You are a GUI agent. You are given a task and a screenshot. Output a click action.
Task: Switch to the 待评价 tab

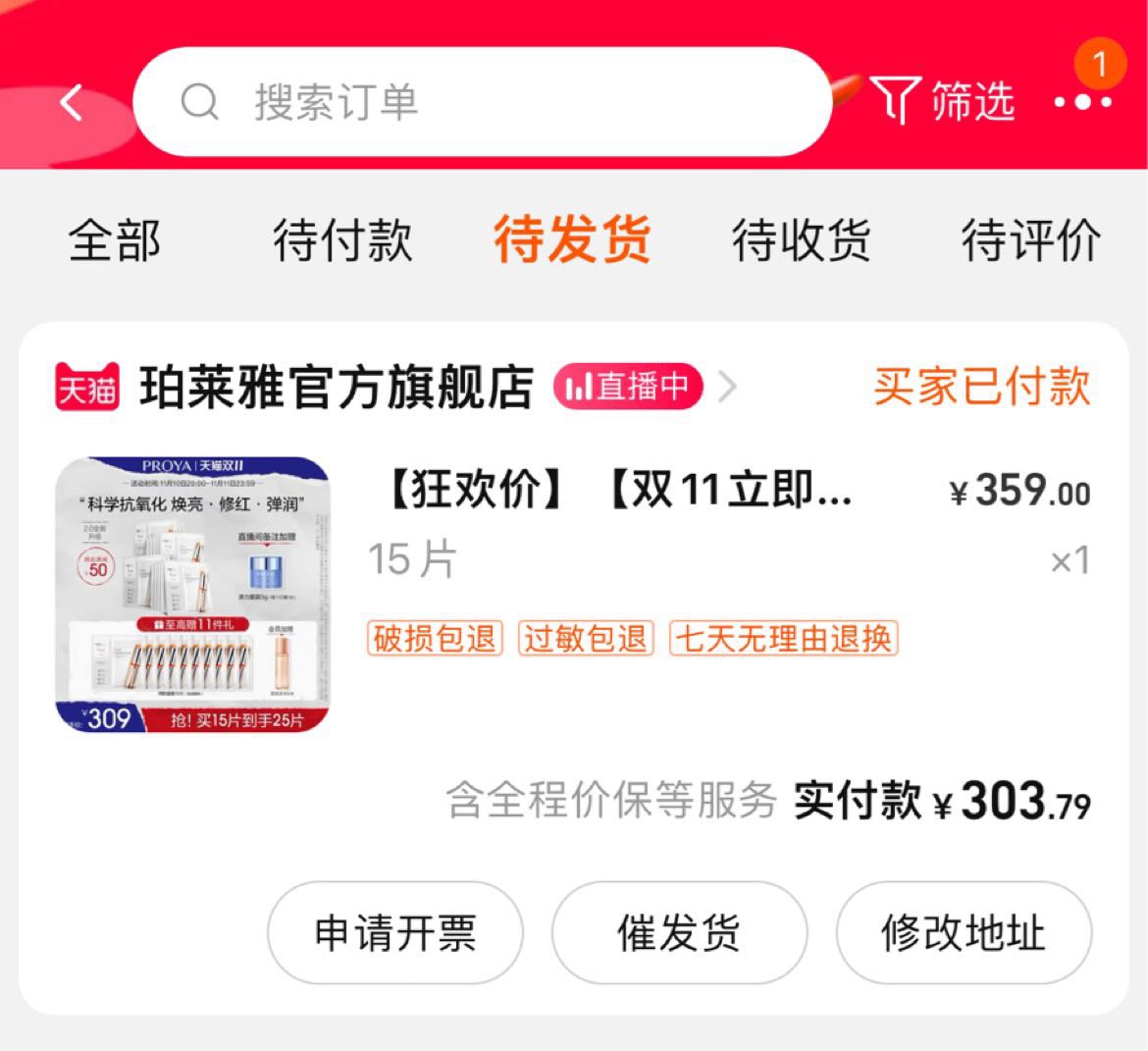point(1030,240)
